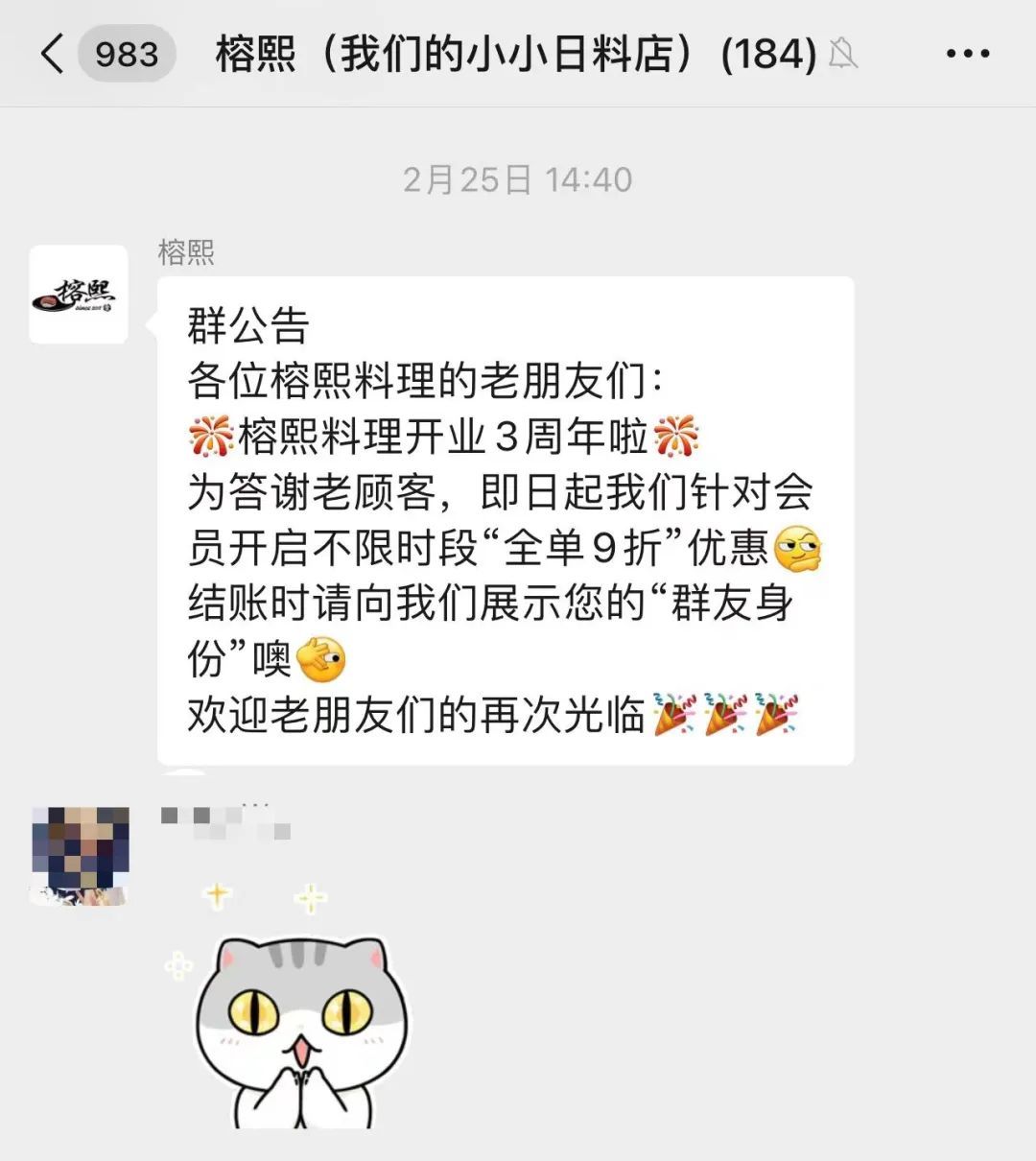Open the 群公告 announcement message

tap(505, 520)
